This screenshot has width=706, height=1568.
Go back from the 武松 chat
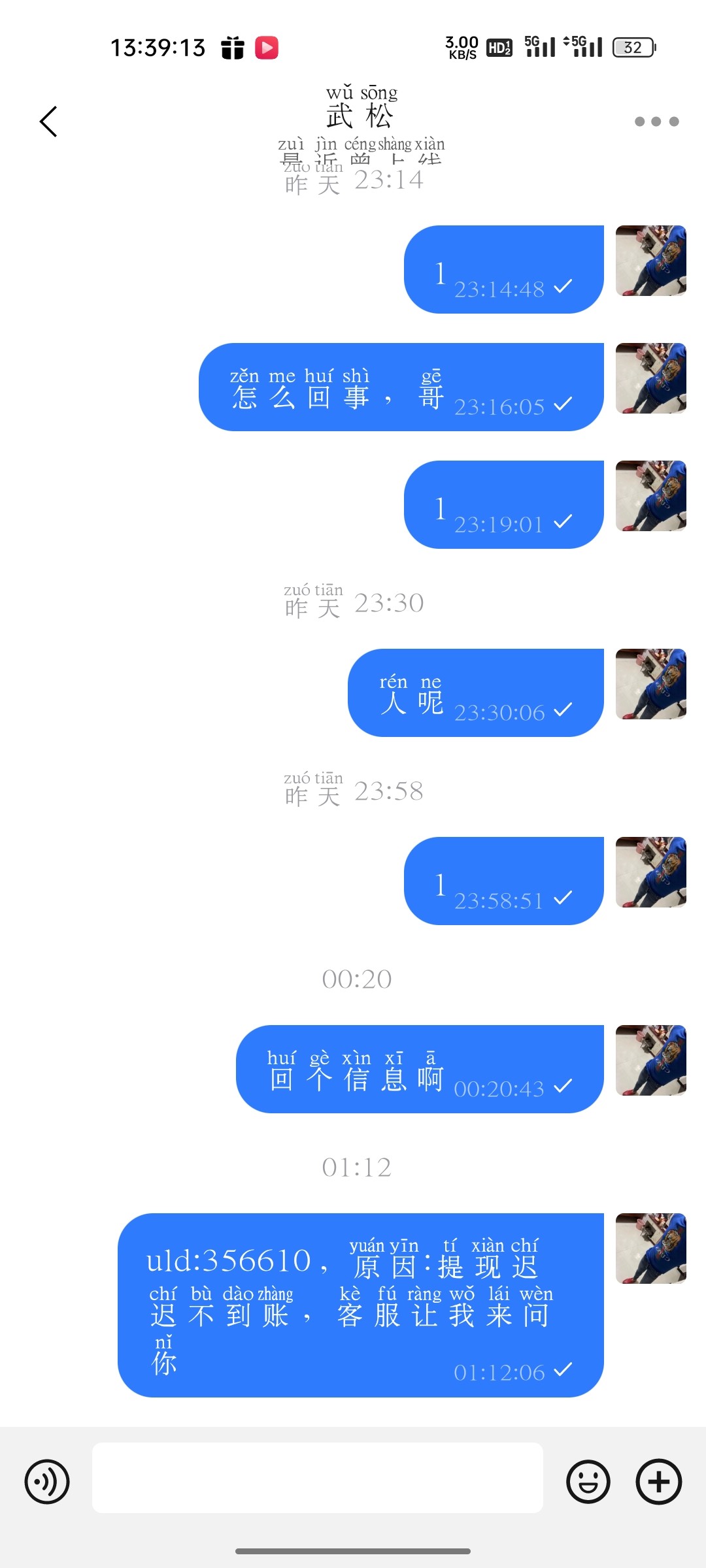coord(48,122)
